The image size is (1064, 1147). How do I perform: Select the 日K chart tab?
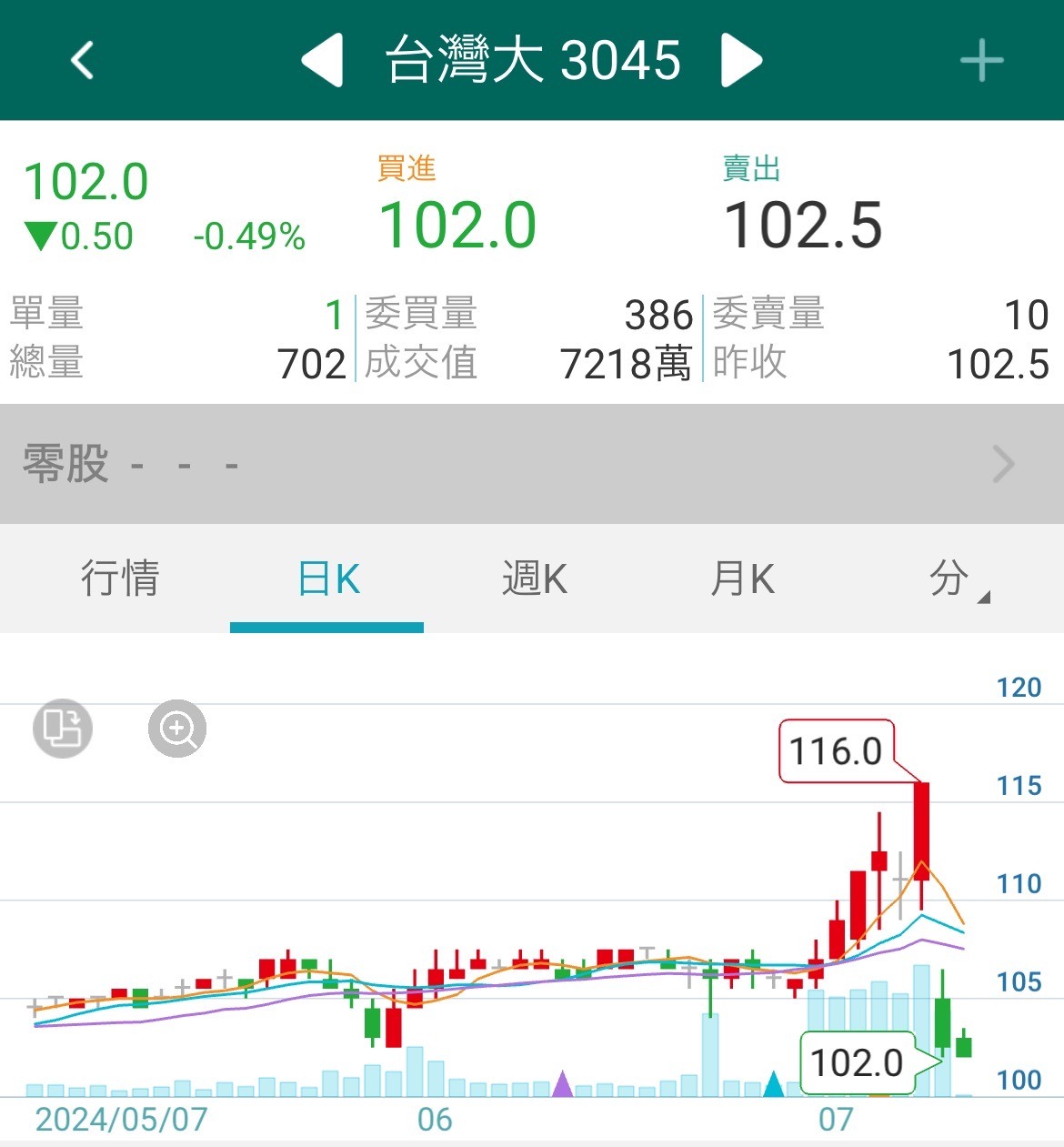click(327, 579)
